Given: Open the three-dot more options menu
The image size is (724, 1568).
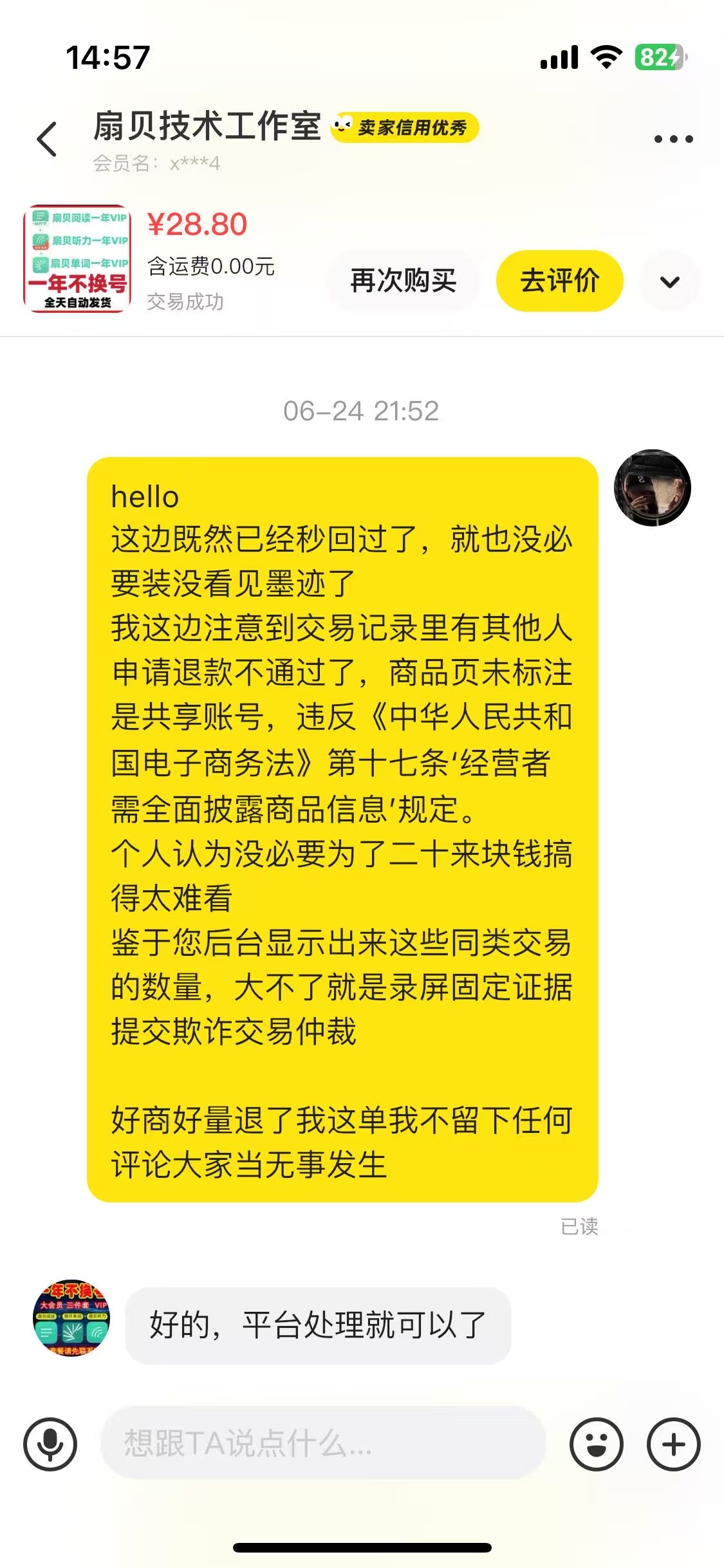Looking at the screenshot, I should click(673, 139).
